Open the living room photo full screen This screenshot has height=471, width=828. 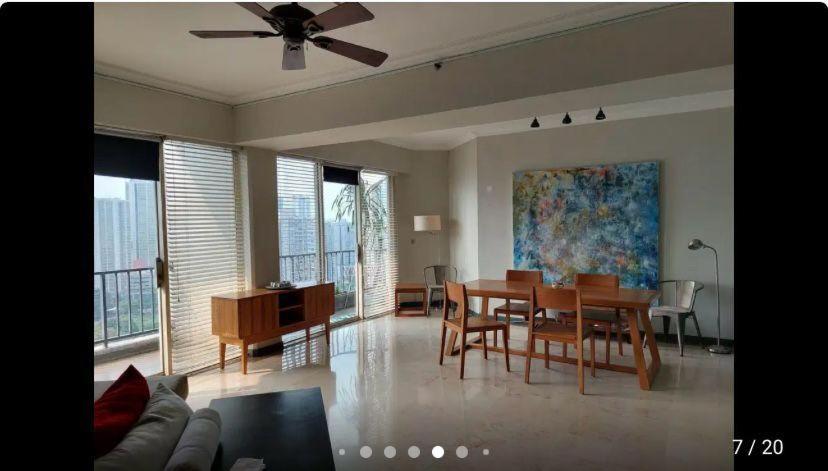point(413,230)
